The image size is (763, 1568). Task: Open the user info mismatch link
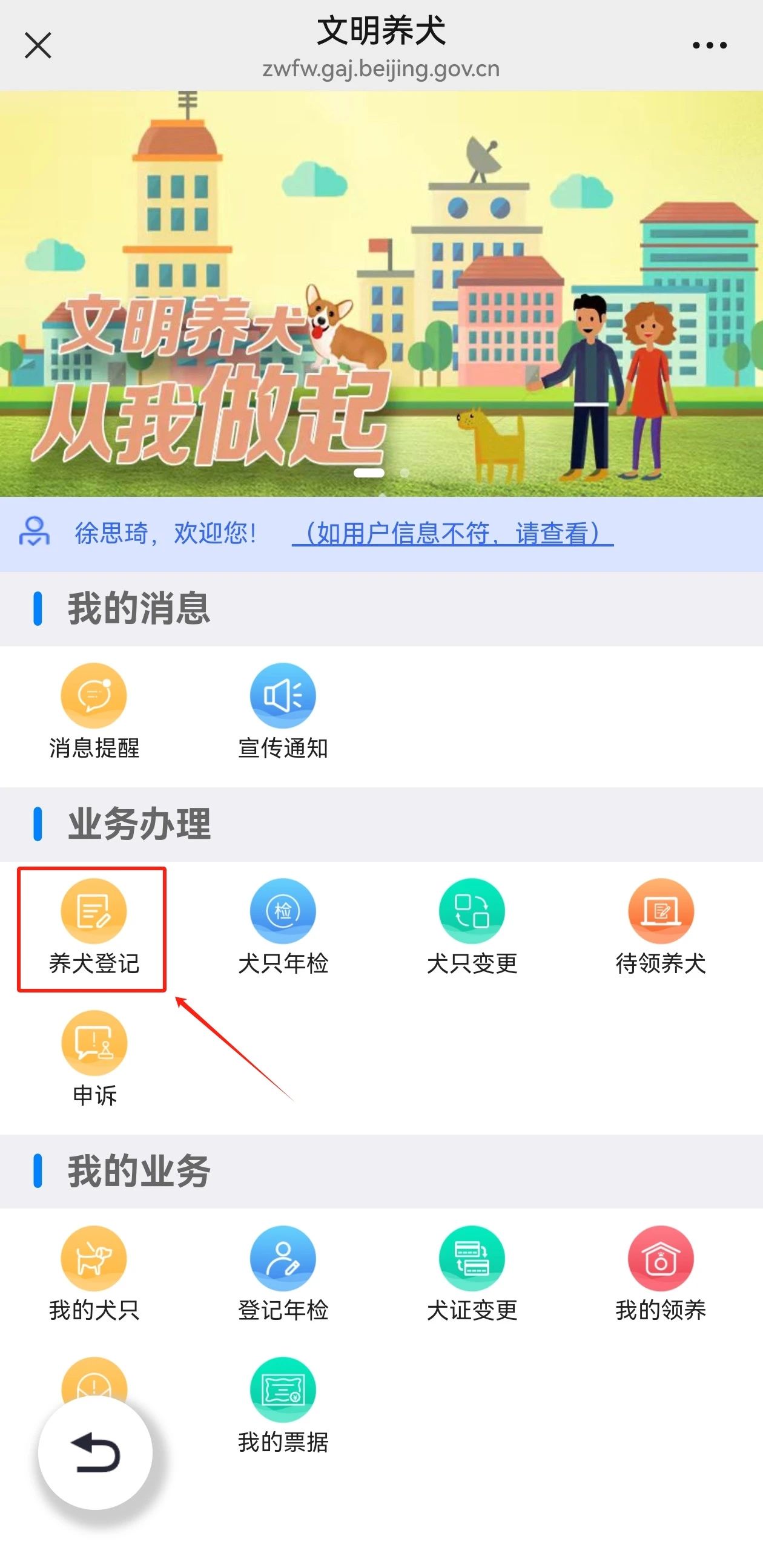click(x=452, y=534)
